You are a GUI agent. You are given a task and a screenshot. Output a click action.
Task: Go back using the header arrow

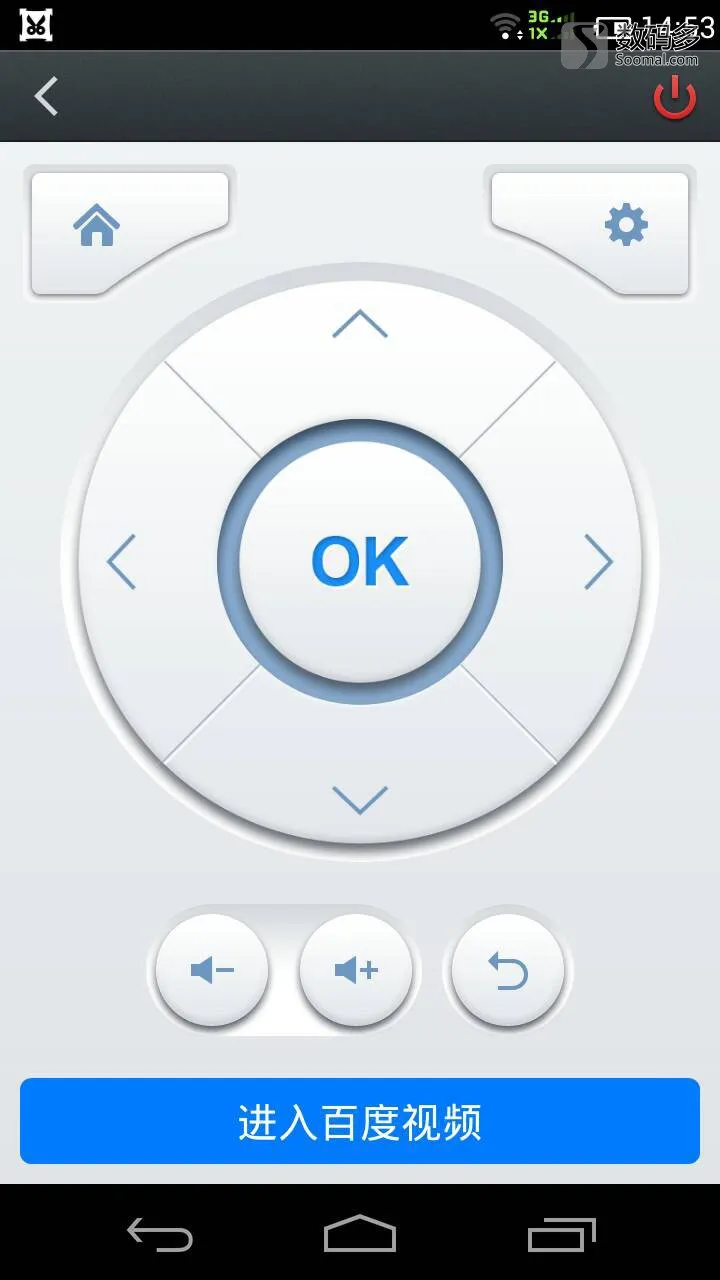pos(46,97)
